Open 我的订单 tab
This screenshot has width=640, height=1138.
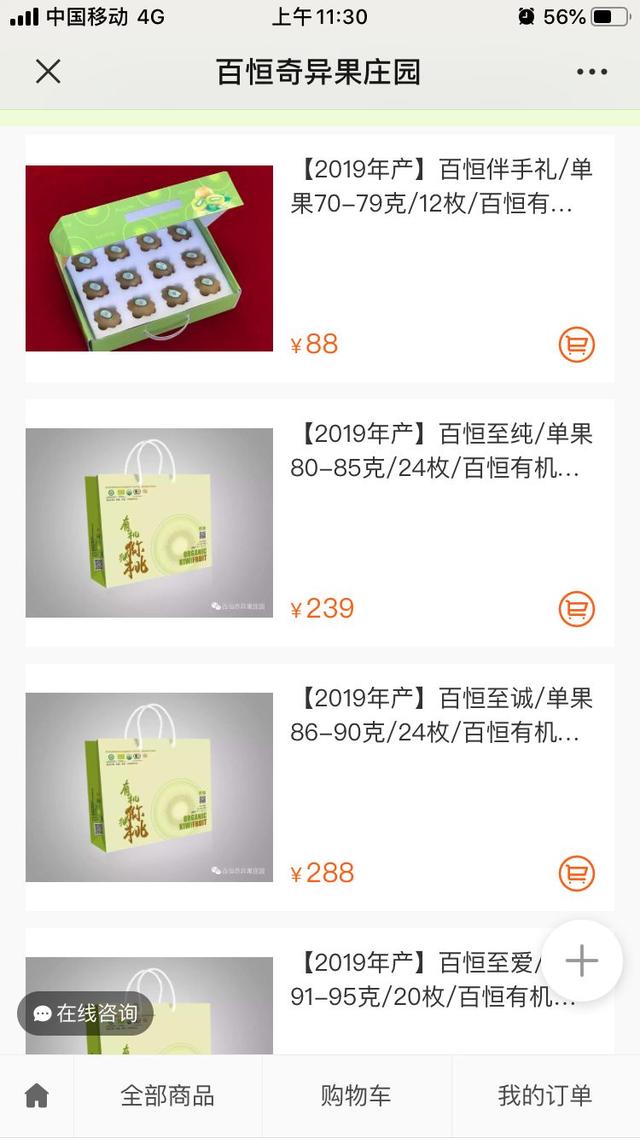(x=544, y=1096)
